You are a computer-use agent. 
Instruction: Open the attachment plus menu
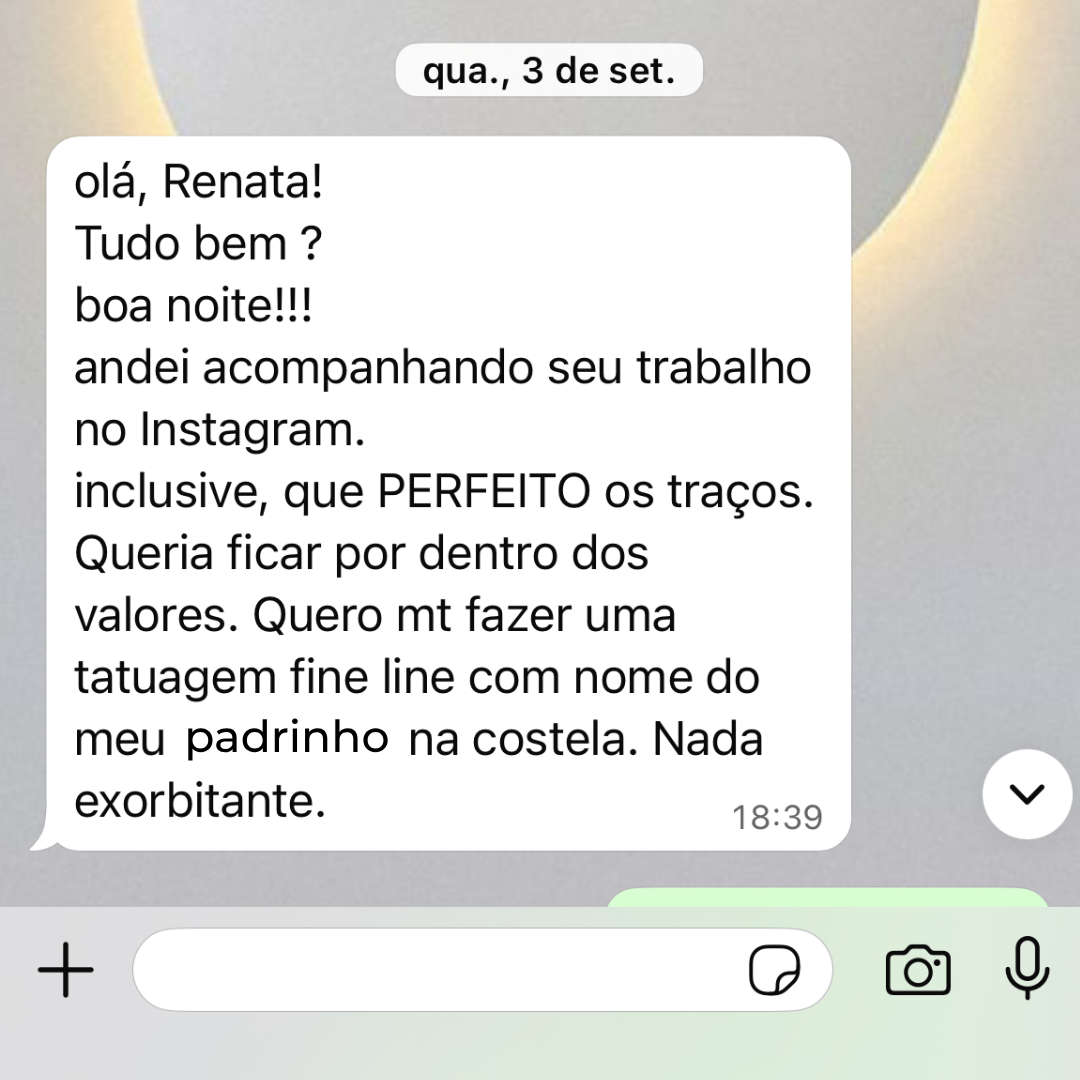(66, 970)
